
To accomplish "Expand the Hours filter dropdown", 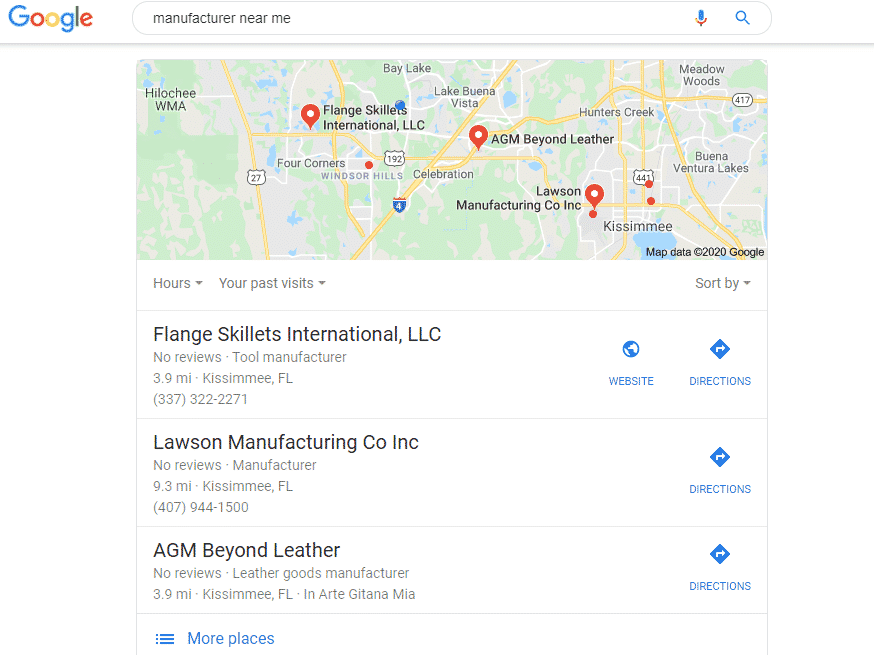I will [177, 283].
